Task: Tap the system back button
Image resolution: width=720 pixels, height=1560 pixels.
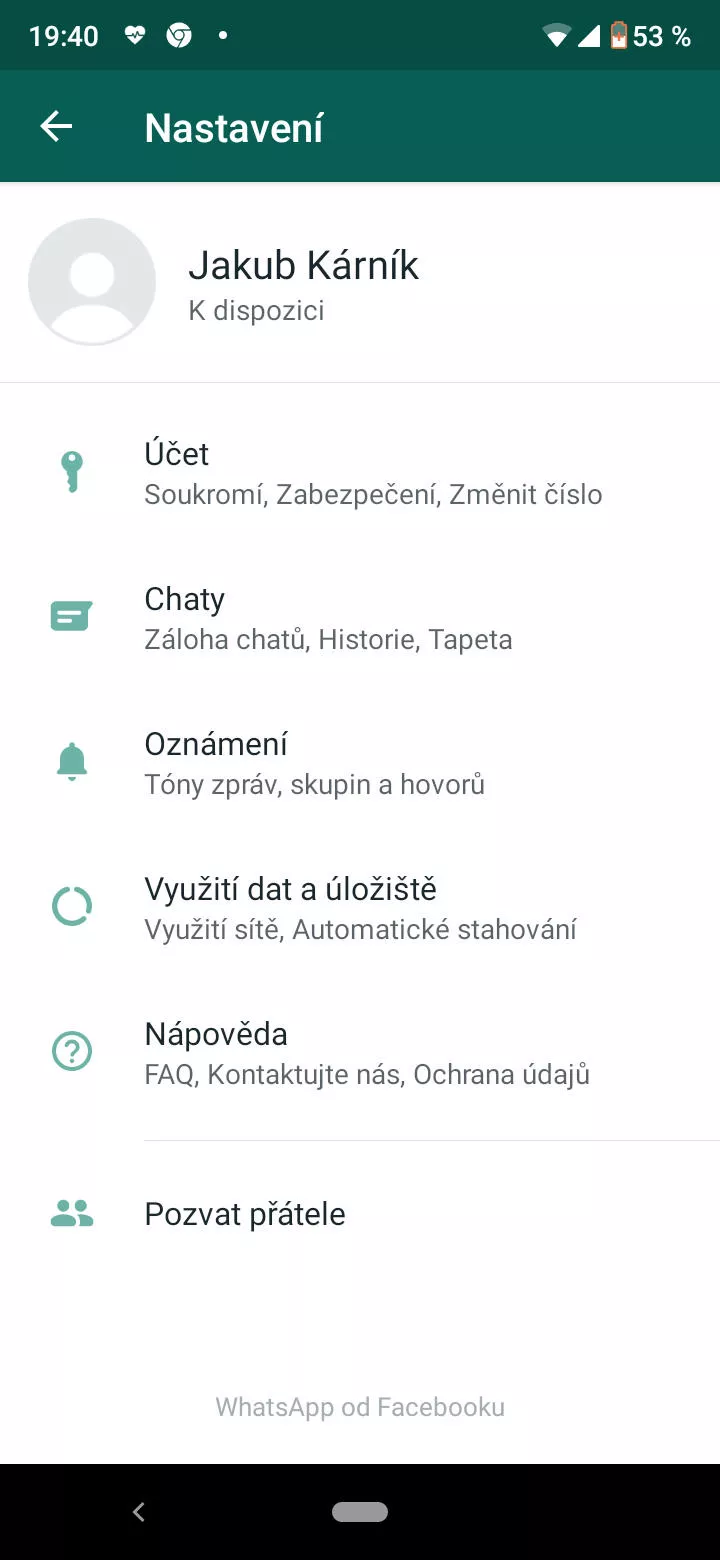Action: pos(139,1512)
